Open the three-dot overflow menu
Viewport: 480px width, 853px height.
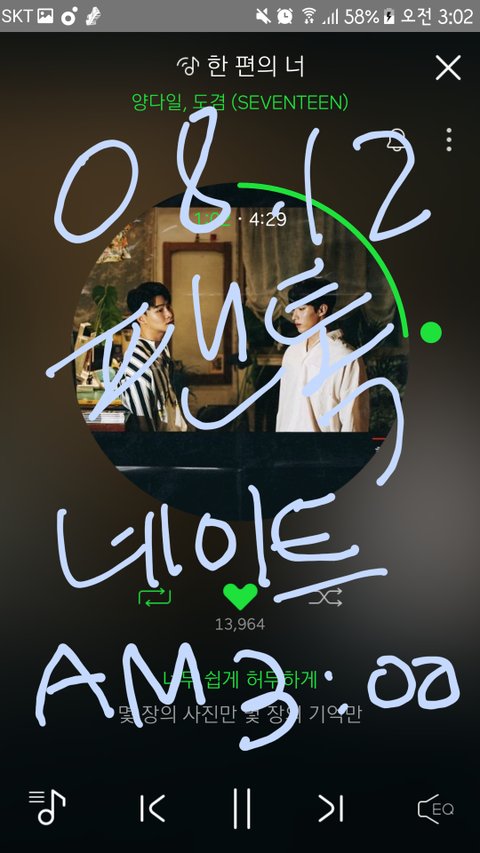coord(449,140)
